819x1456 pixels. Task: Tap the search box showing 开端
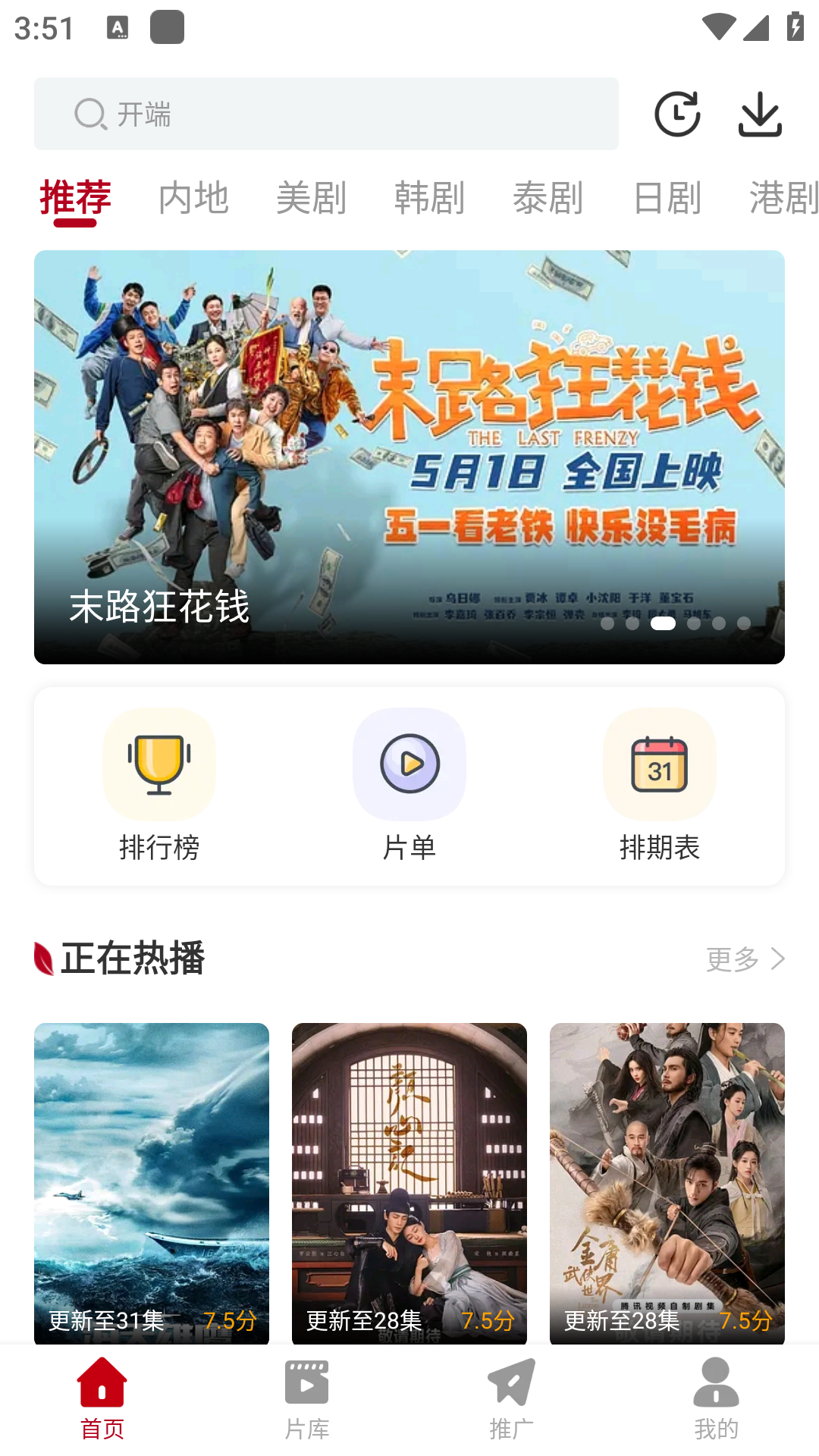click(326, 114)
